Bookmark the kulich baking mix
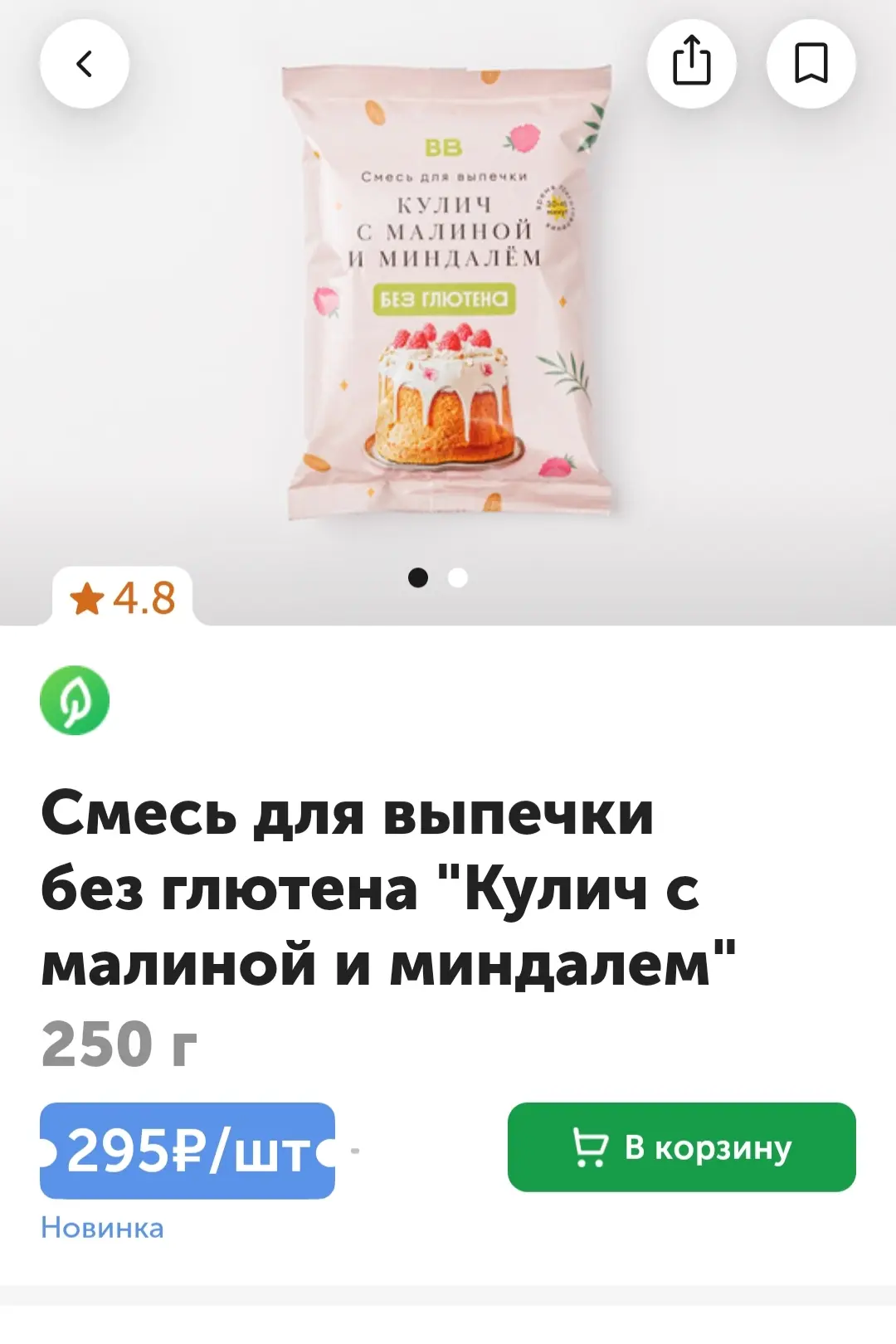Image resolution: width=896 pixels, height=1344 pixels. pyautogui.click(x=811, y=63)
